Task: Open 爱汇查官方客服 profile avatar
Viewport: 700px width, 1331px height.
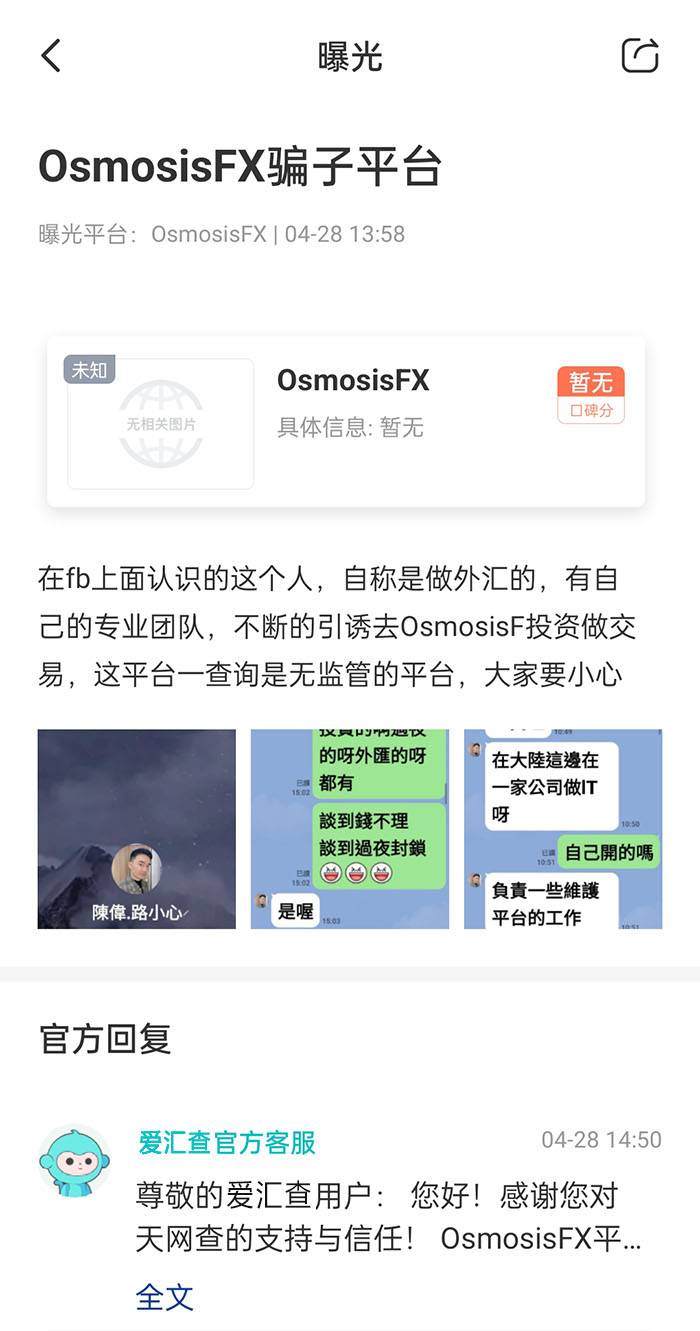Action: (75, 1160)
